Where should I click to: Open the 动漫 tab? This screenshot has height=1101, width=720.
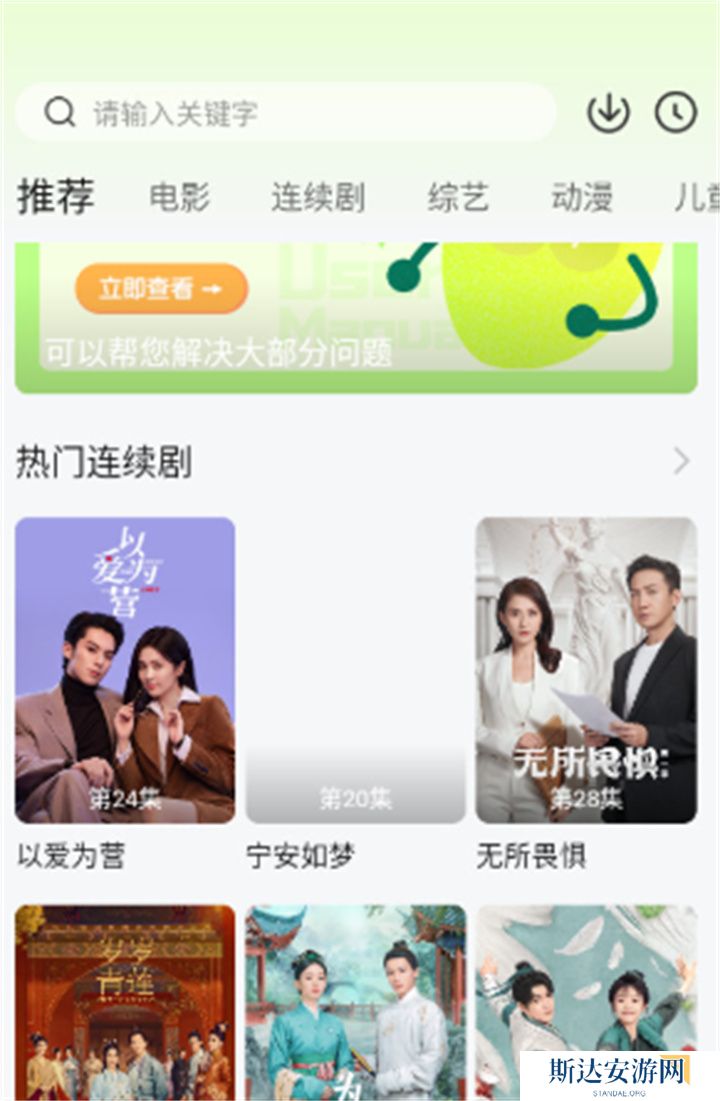(x=581, y=197)
